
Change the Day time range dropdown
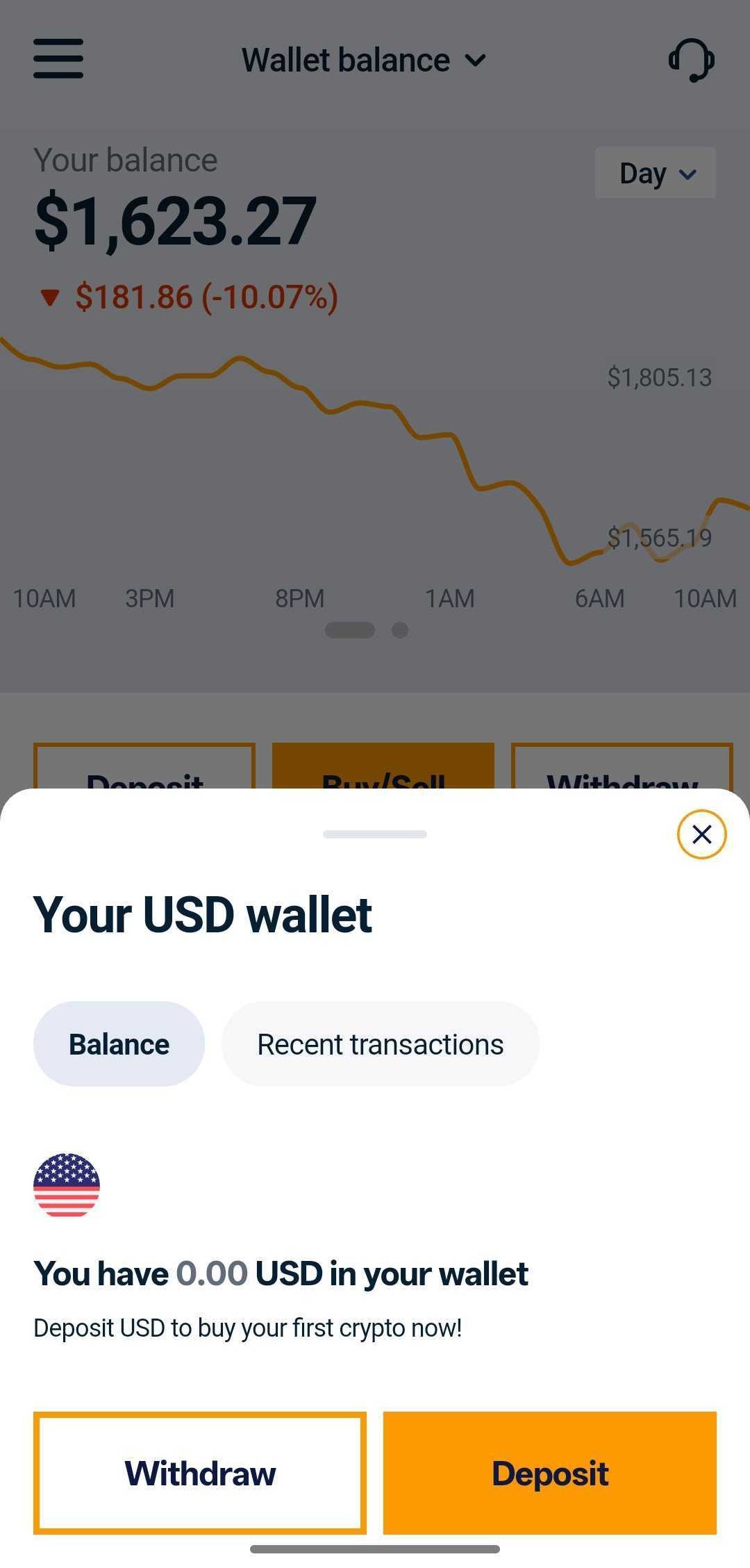point(656,173)
